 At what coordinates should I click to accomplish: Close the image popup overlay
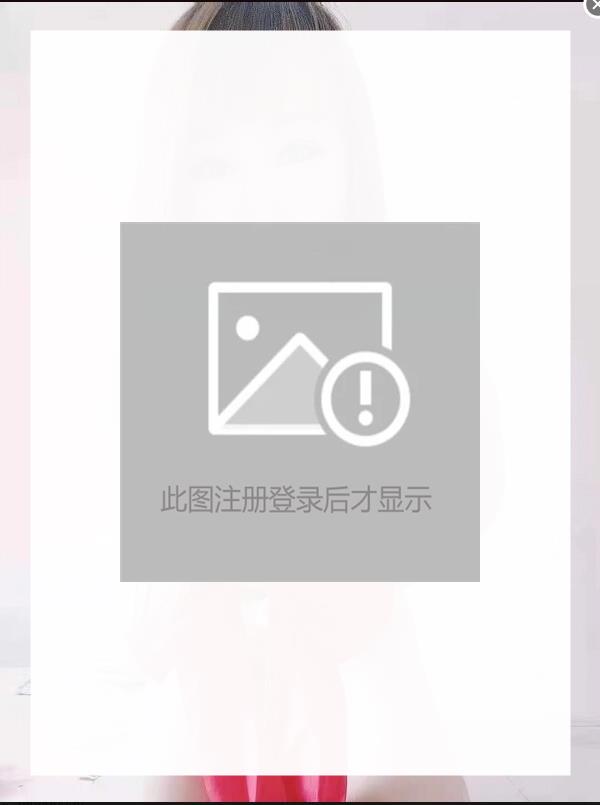593,6
